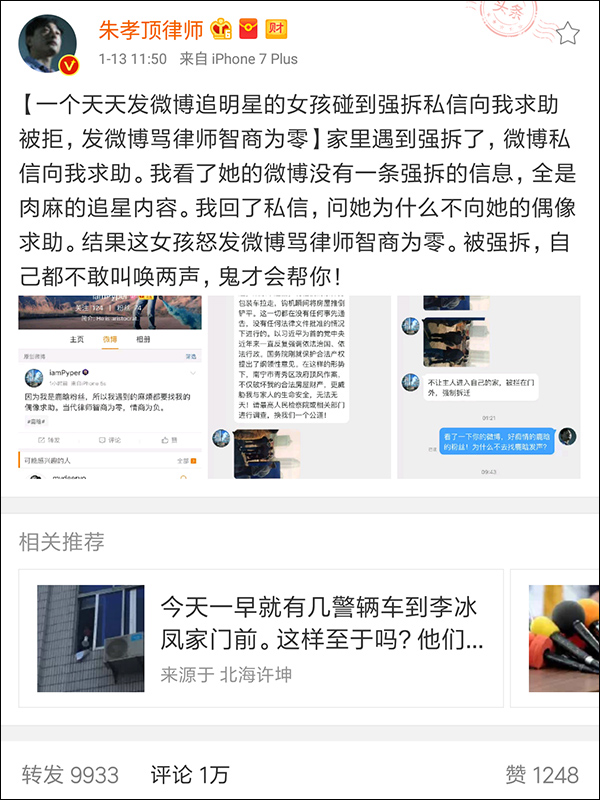Favorite this post with the star icon

[x=568, y=34]
